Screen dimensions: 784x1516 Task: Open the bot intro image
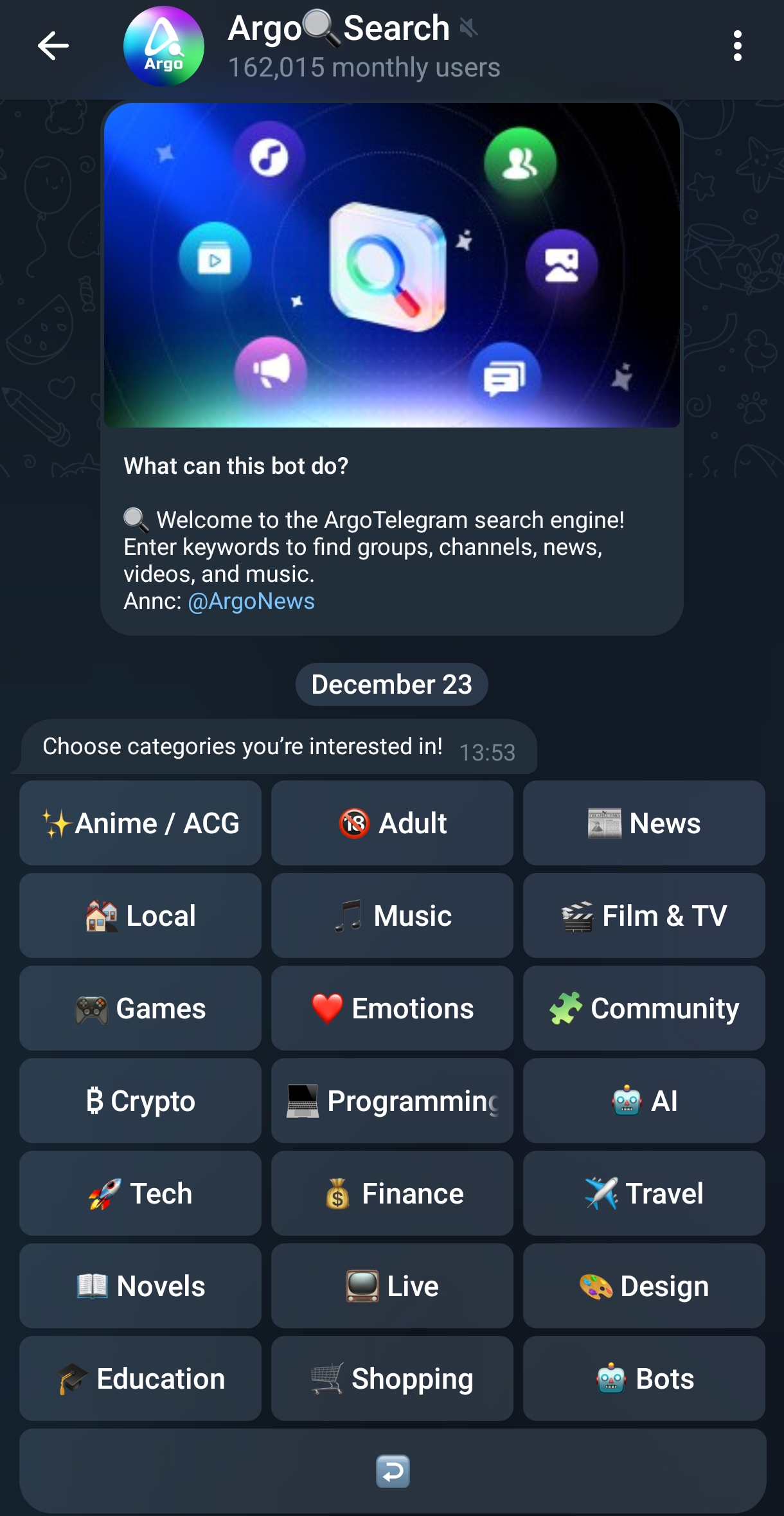[391, 267]
